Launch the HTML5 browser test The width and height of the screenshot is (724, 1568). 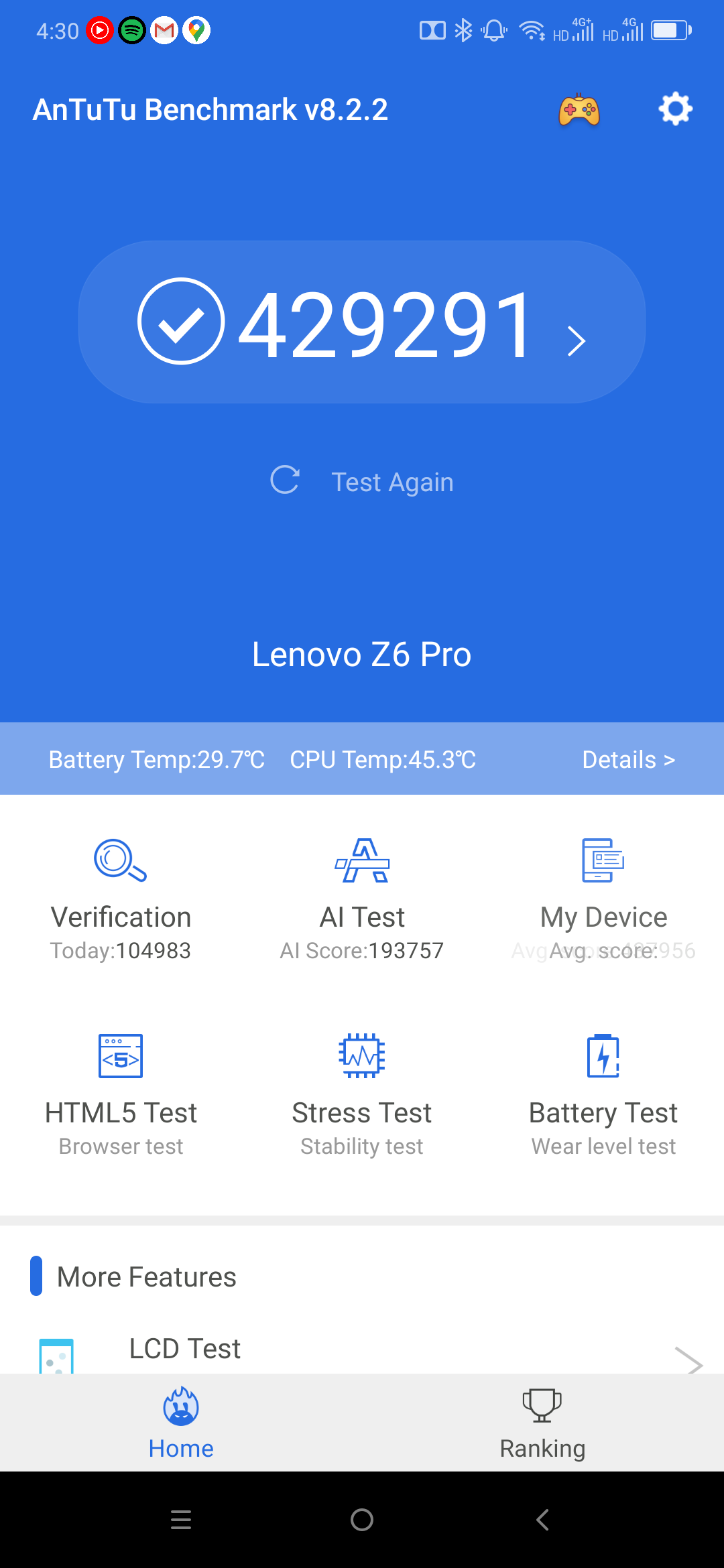121,1092
